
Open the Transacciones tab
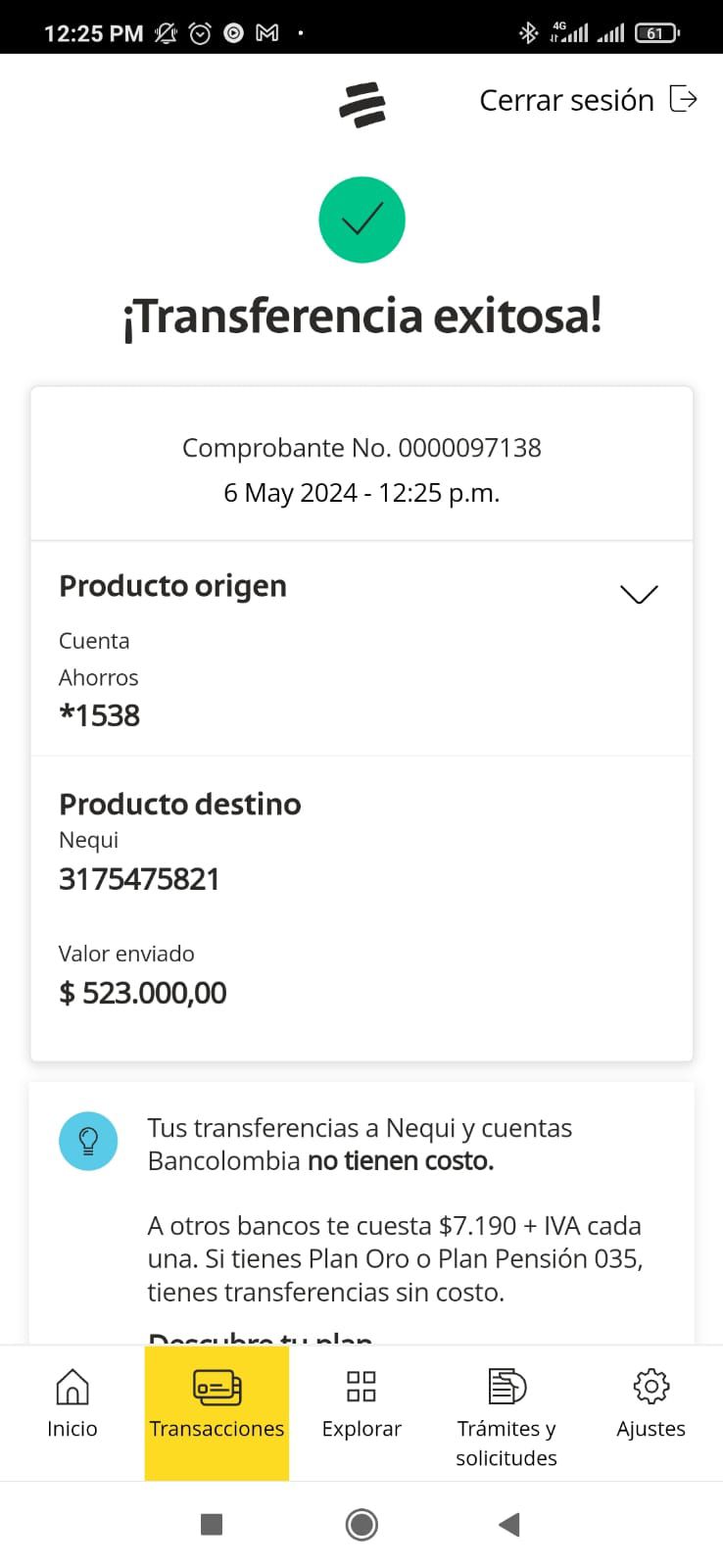217,1405
